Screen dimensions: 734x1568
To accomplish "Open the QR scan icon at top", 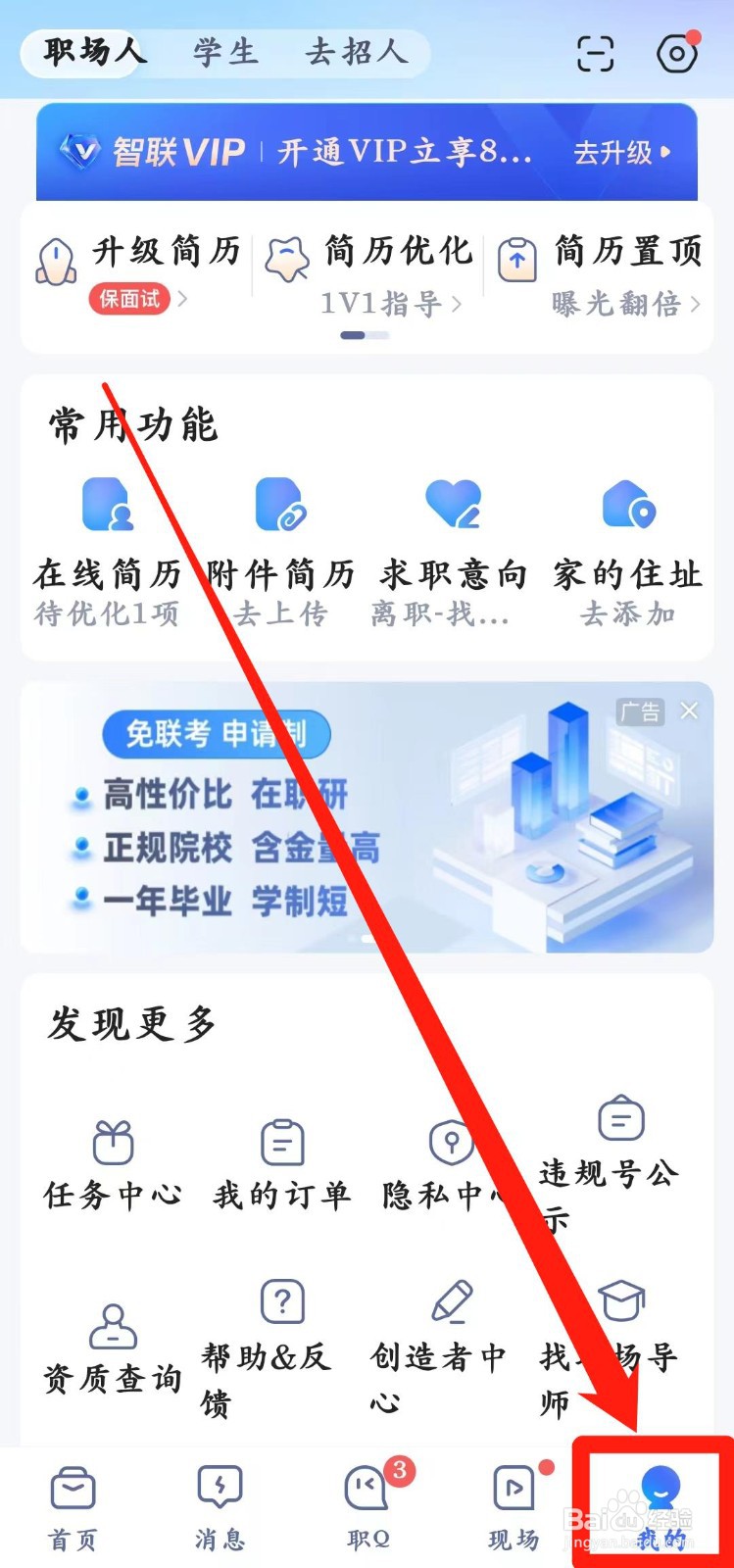I will (596, 54).
